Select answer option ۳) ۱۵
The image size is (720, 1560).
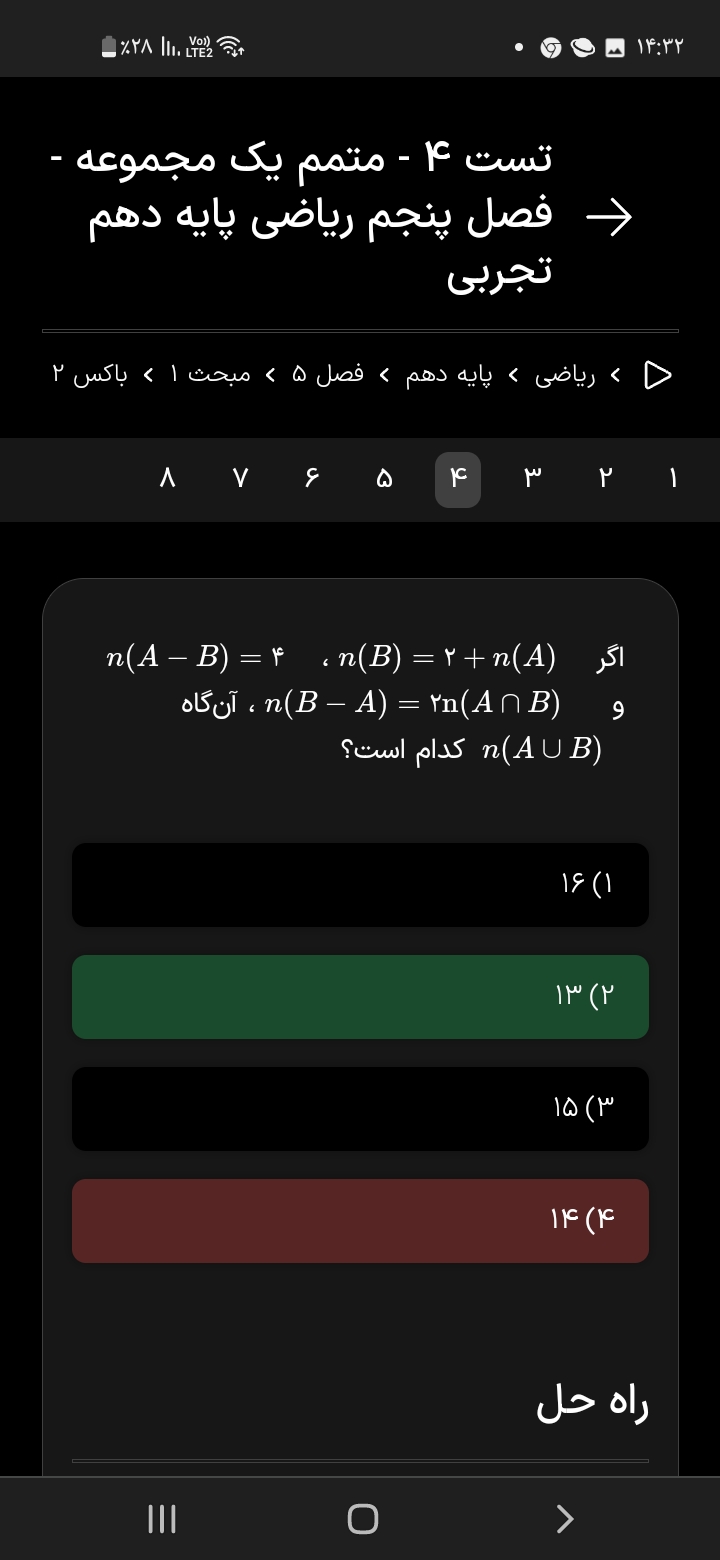[x=360, y=1109]
